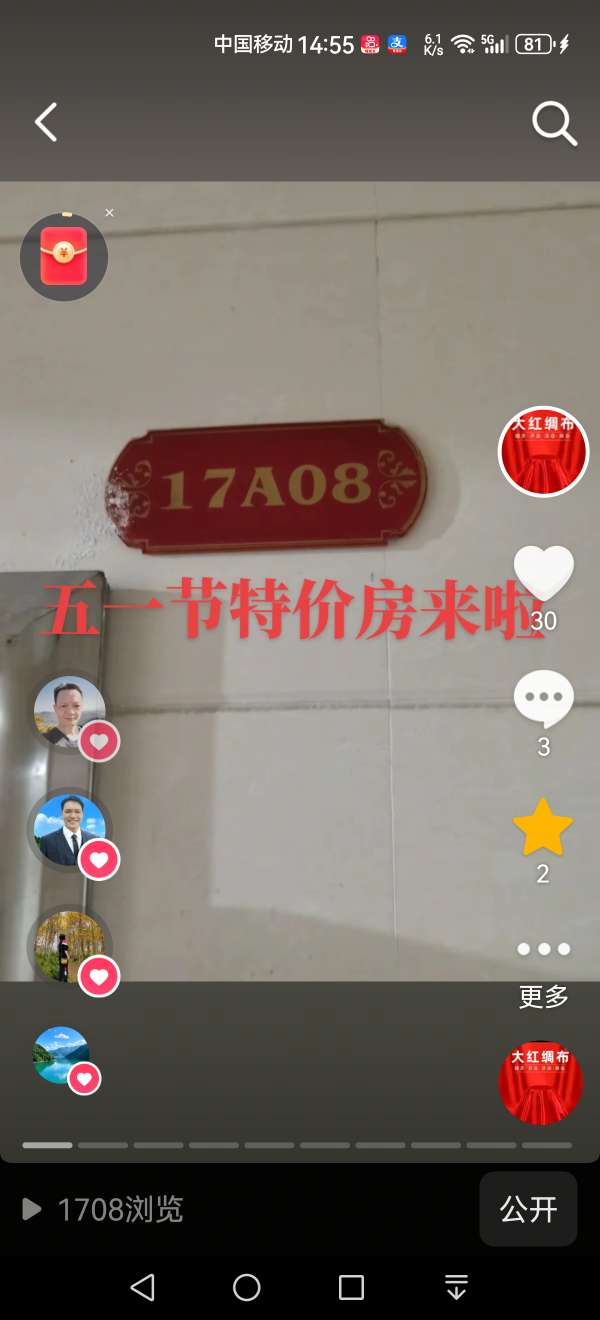600x1320 pixels.
Task: Open search with the magnifier icon
Action: 553,124
